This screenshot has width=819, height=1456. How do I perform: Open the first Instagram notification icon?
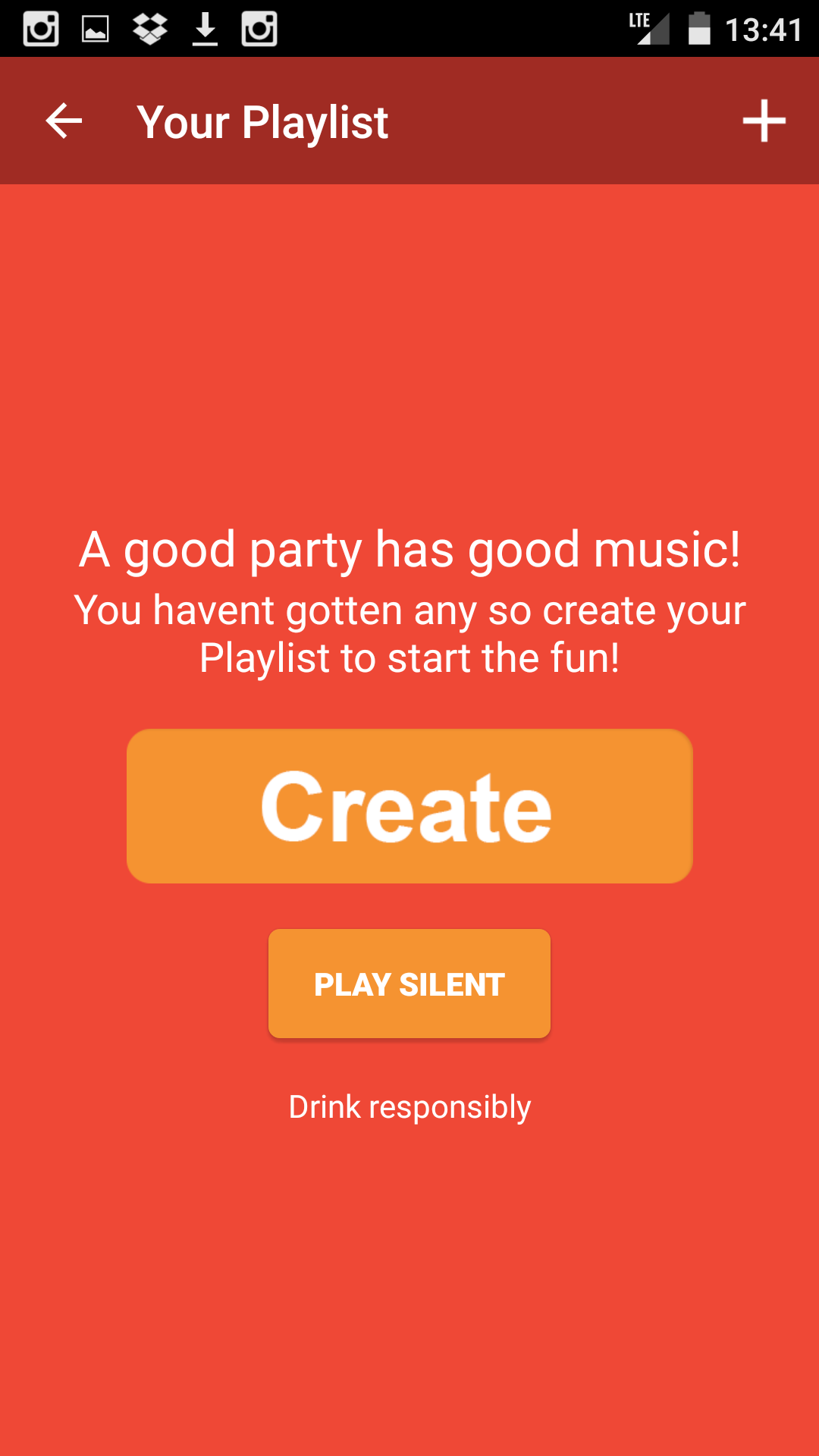coord(39,29)
